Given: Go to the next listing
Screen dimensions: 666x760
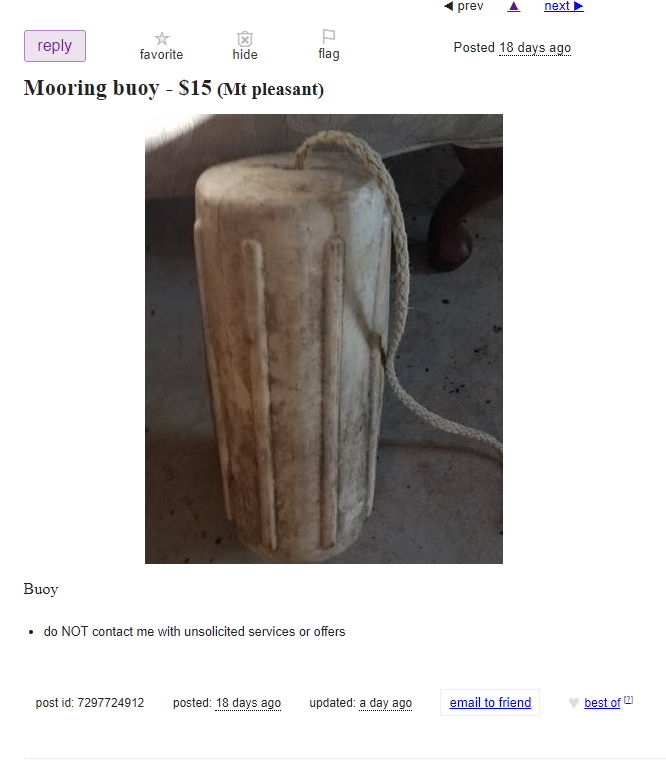Looking at the screenshot, I should [x=563, y=6].
